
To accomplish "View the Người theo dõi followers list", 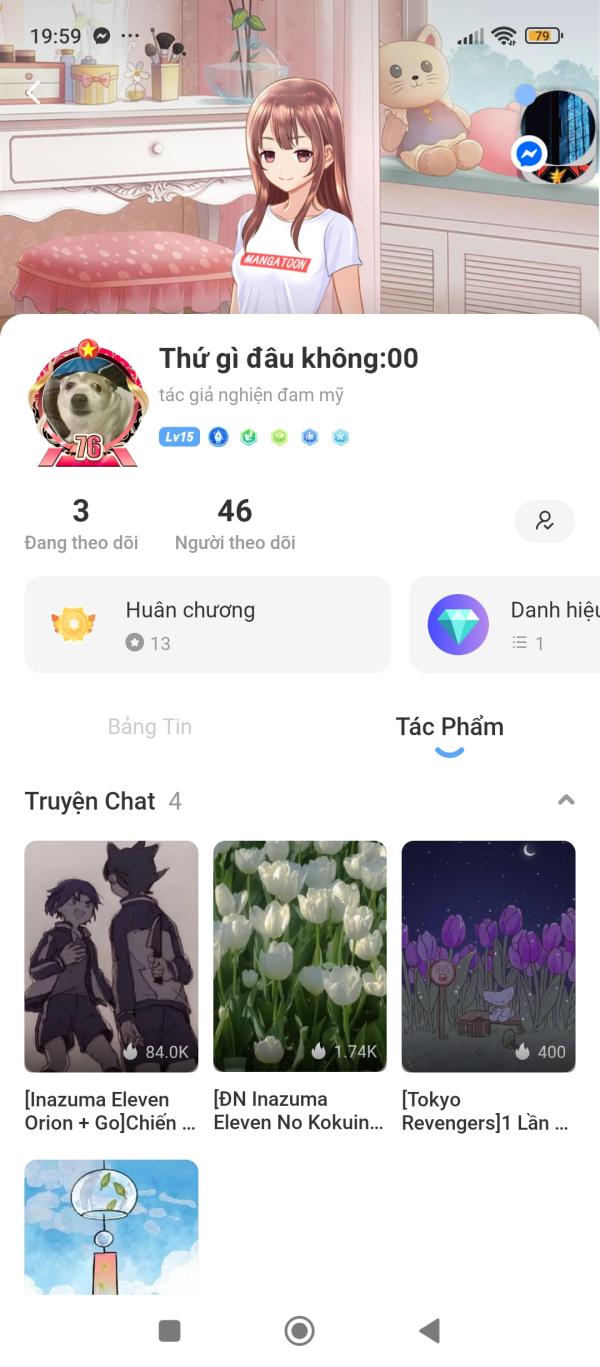I will (235, 525).
